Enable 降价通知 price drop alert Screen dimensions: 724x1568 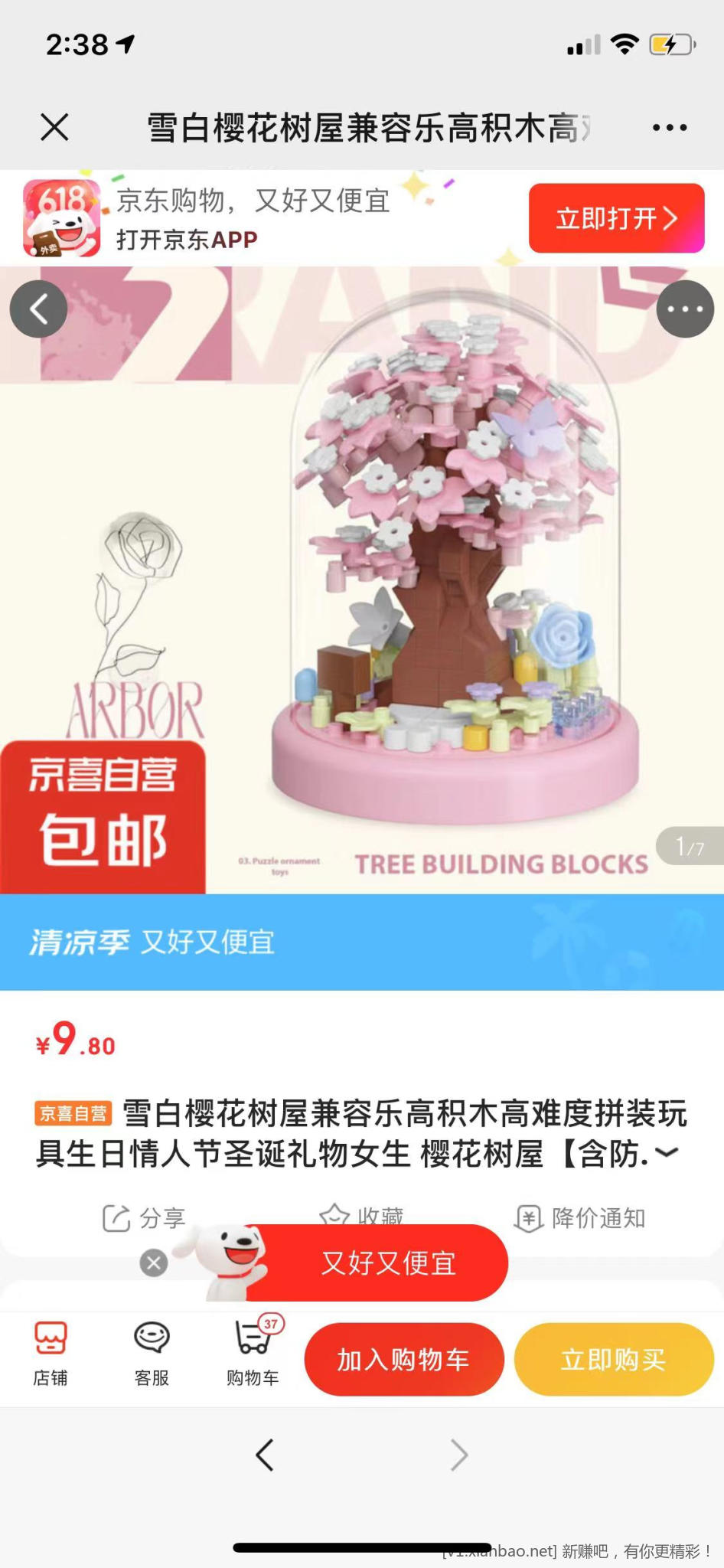(x=581, y=1217)
